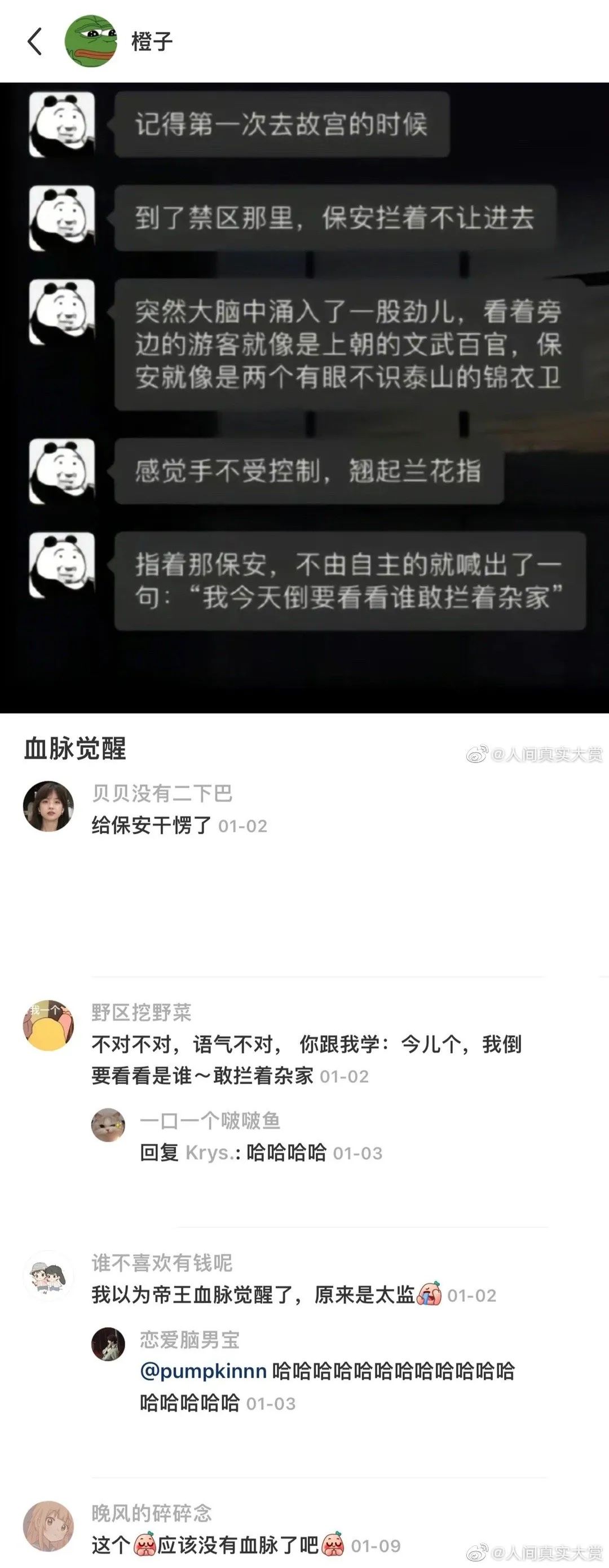Open commenter 野区挖野菜's avatar
609x1568 pixels.
tap(48, 1024)
